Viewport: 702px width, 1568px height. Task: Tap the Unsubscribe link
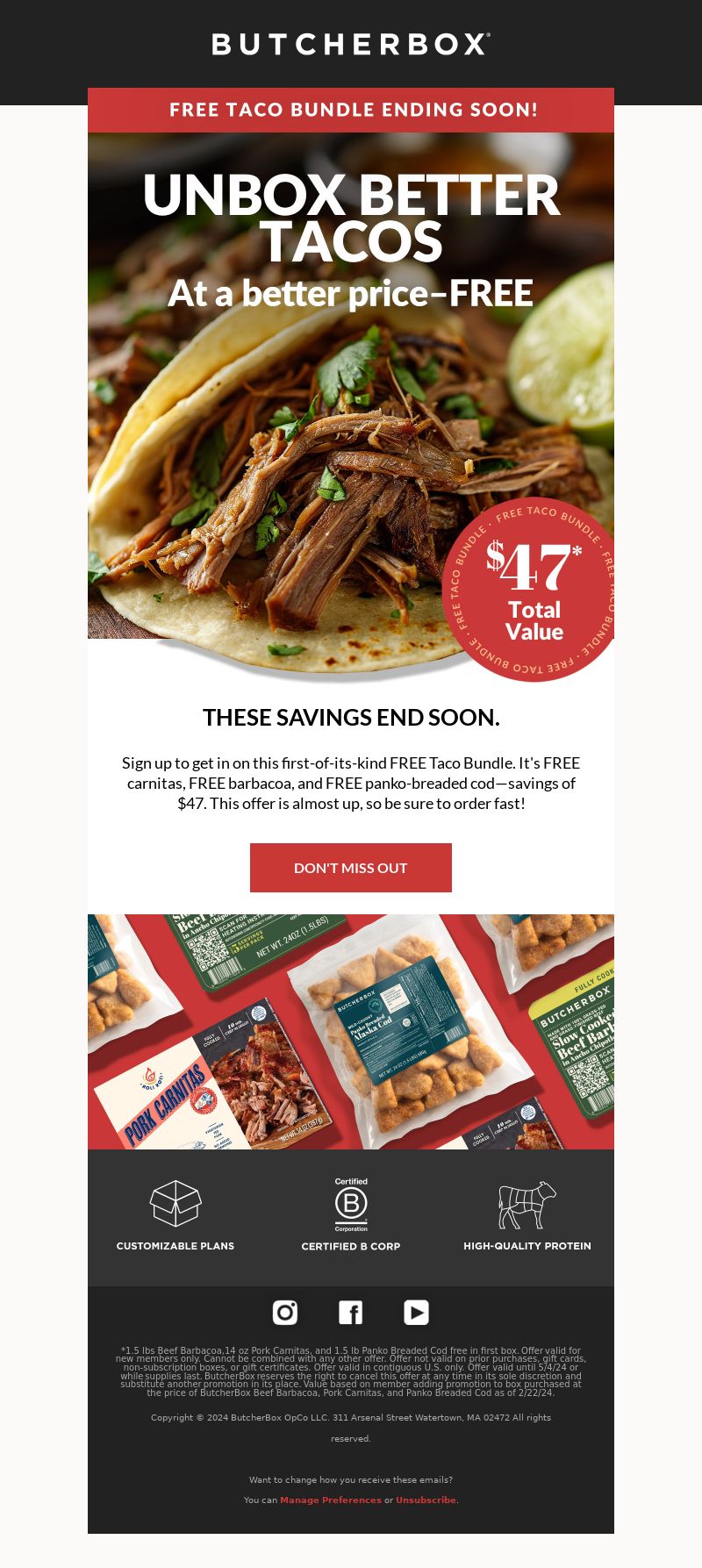(x=426, y=1500)
